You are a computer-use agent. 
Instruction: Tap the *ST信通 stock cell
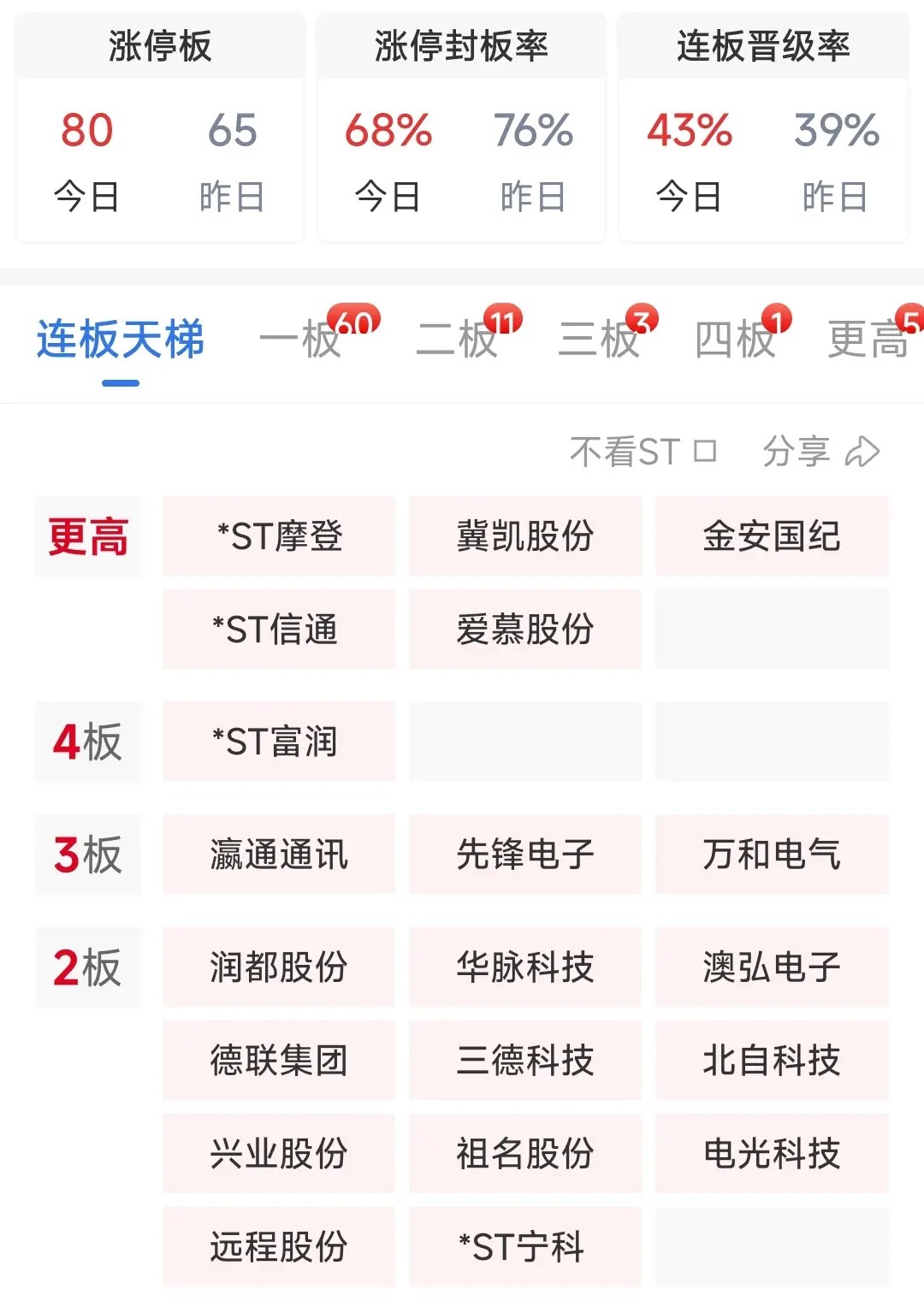[x=279, y=630]
